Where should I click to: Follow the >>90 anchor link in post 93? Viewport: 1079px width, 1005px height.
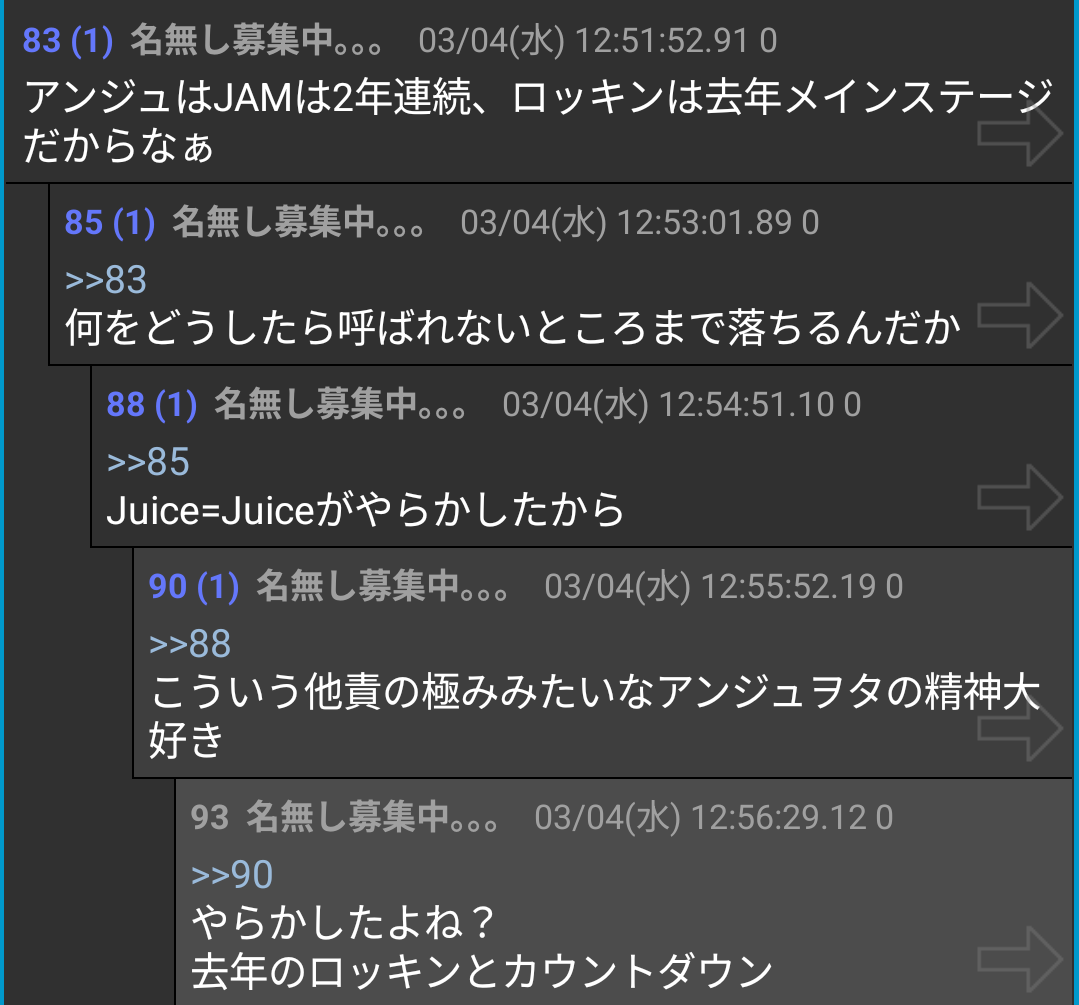point(232,875)
